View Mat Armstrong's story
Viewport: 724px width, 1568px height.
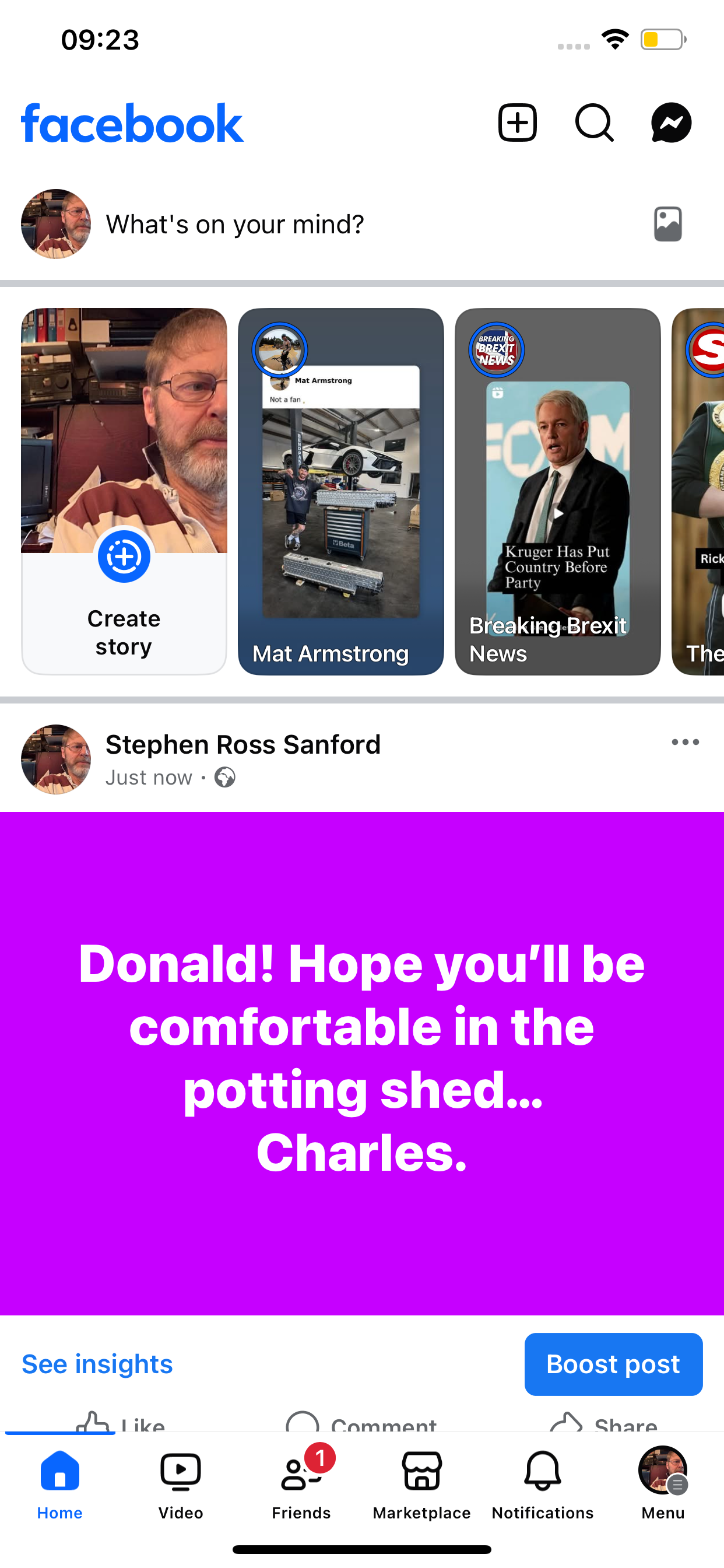340,492
